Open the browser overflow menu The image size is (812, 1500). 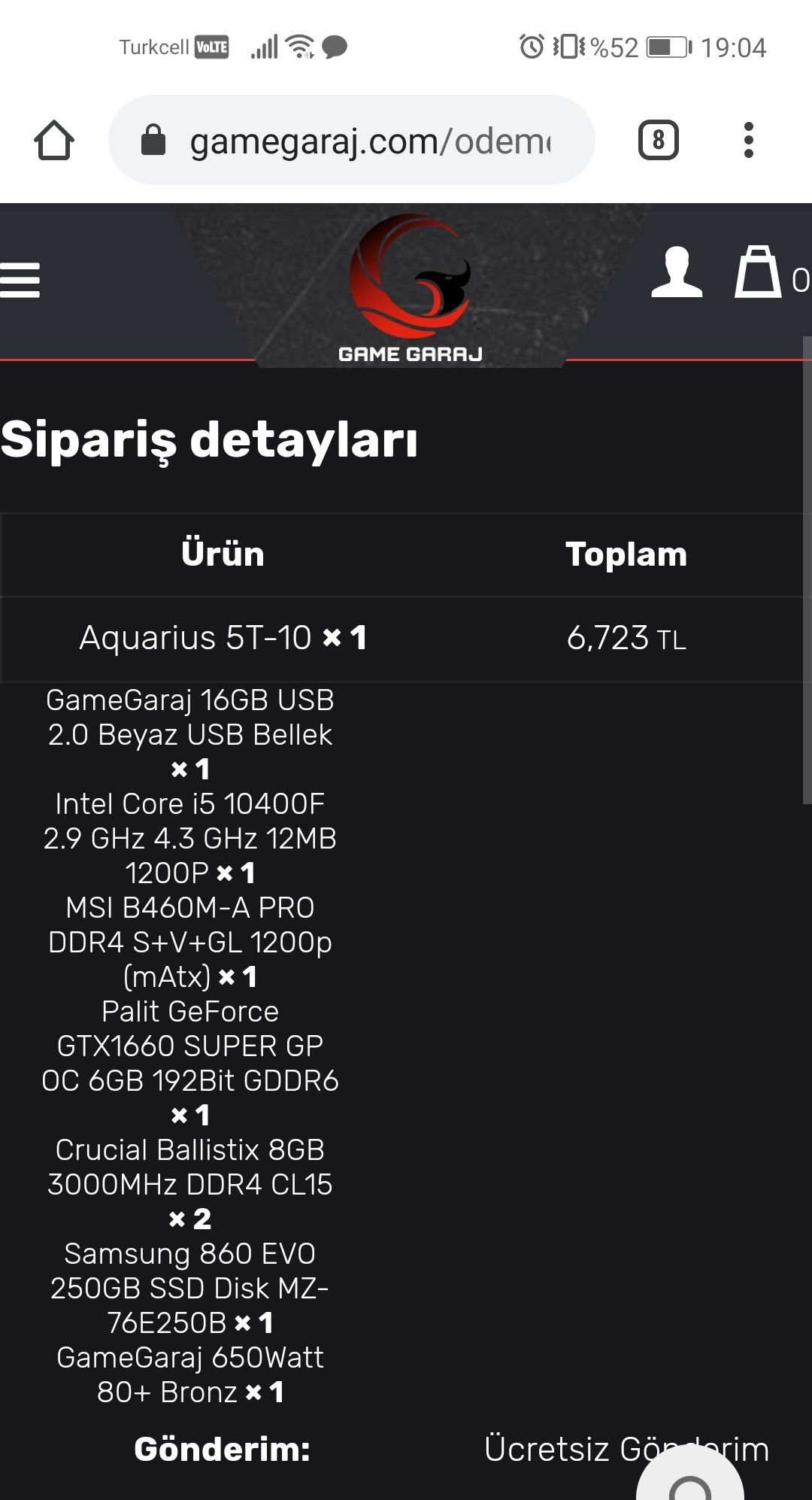748,140
